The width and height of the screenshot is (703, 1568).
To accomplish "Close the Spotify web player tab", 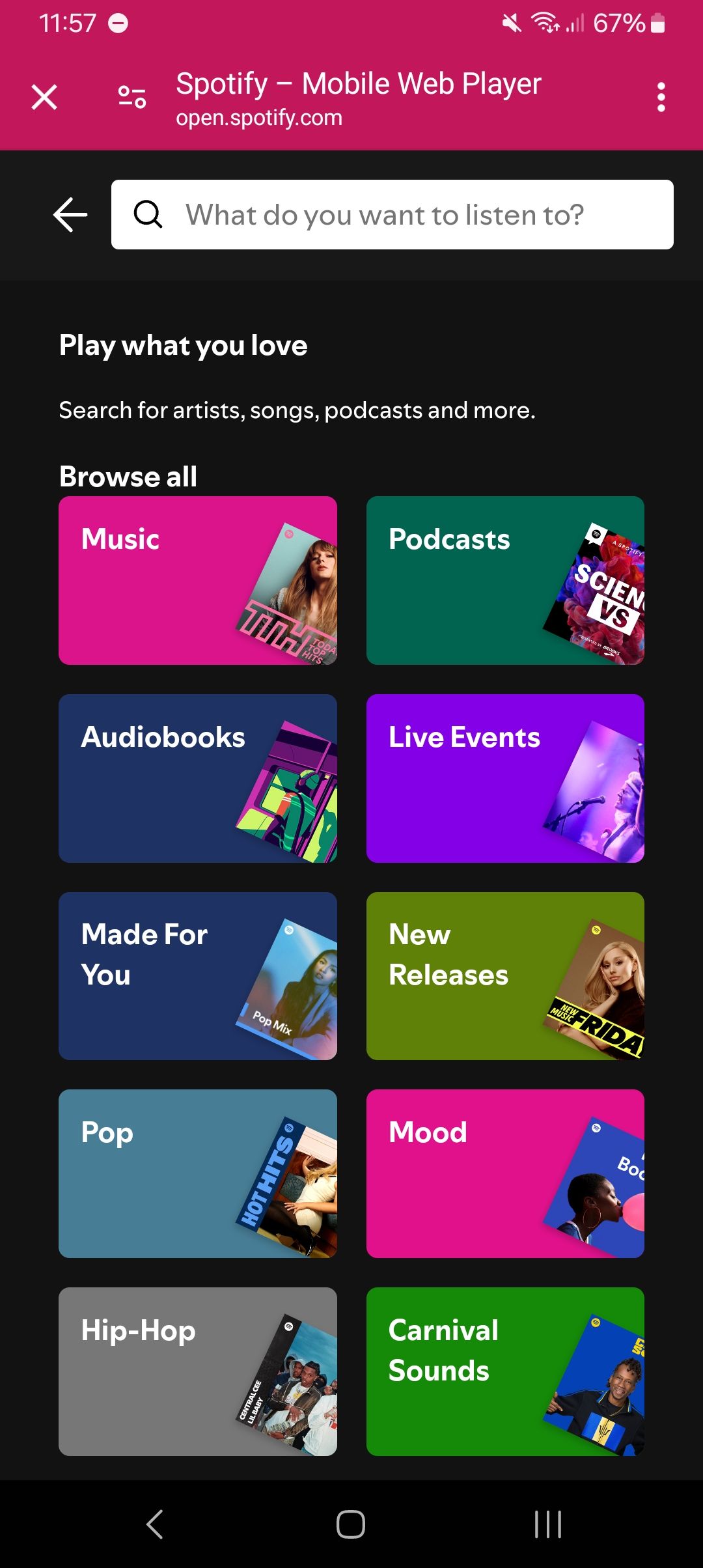I will pos(44,98).
